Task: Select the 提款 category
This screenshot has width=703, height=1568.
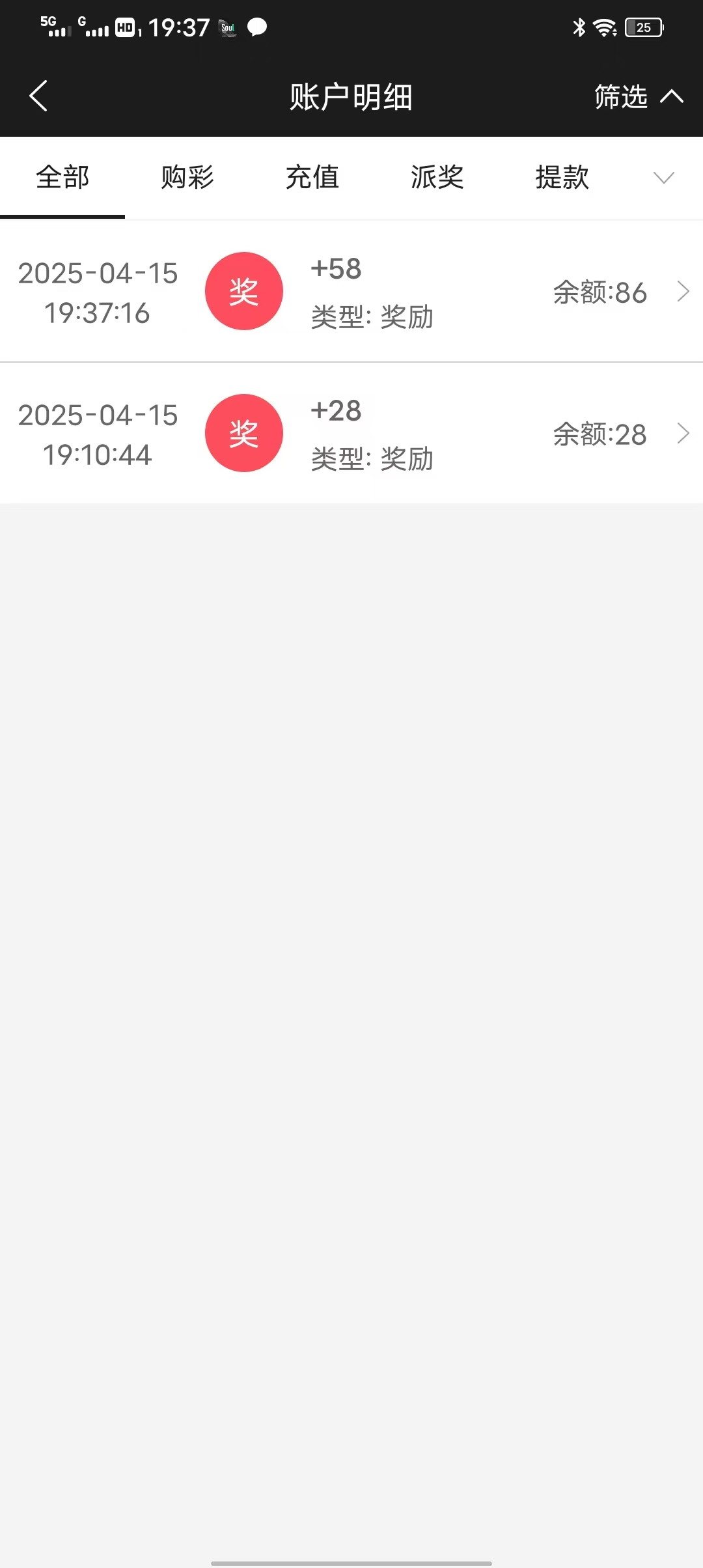Action: (x=562, y=176)
